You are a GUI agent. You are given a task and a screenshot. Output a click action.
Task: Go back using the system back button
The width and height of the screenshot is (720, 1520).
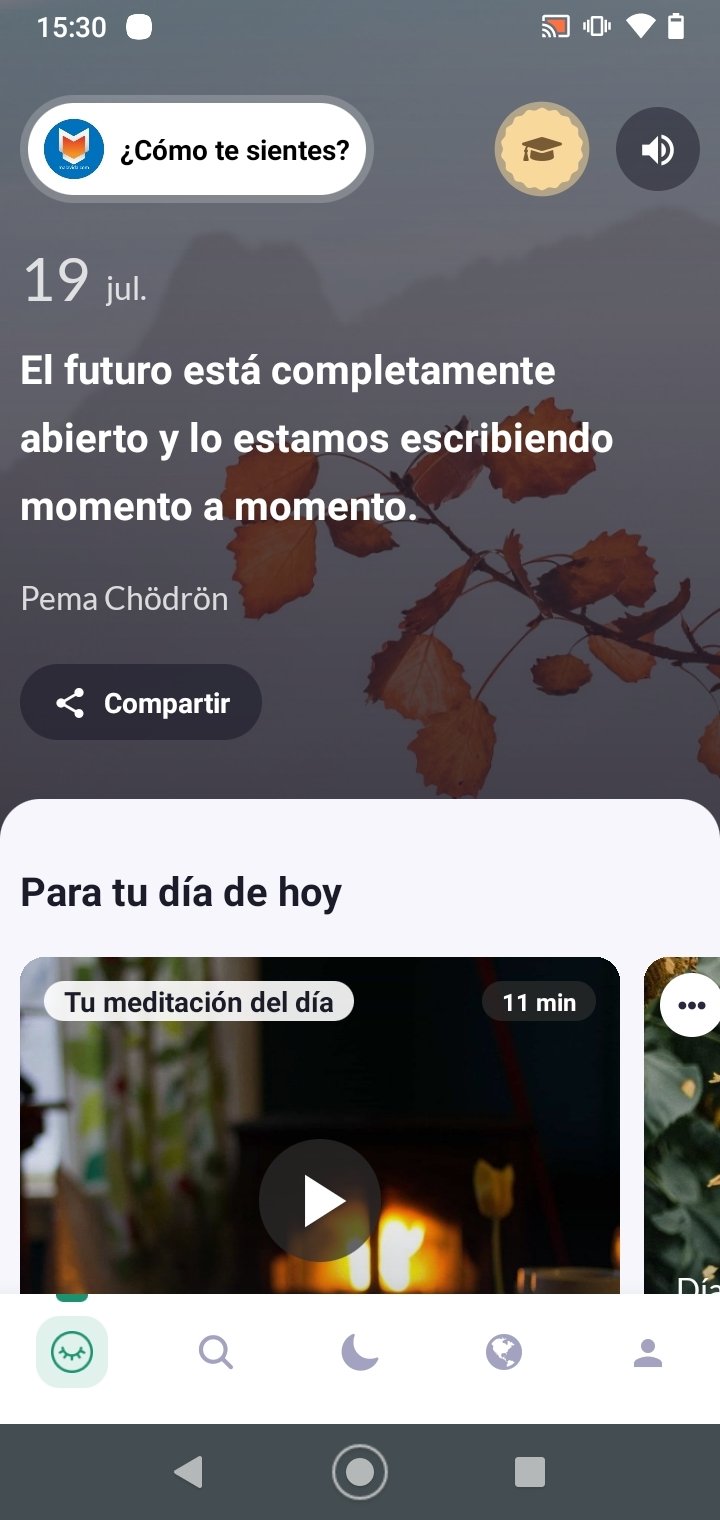(x=189, y=1472)
